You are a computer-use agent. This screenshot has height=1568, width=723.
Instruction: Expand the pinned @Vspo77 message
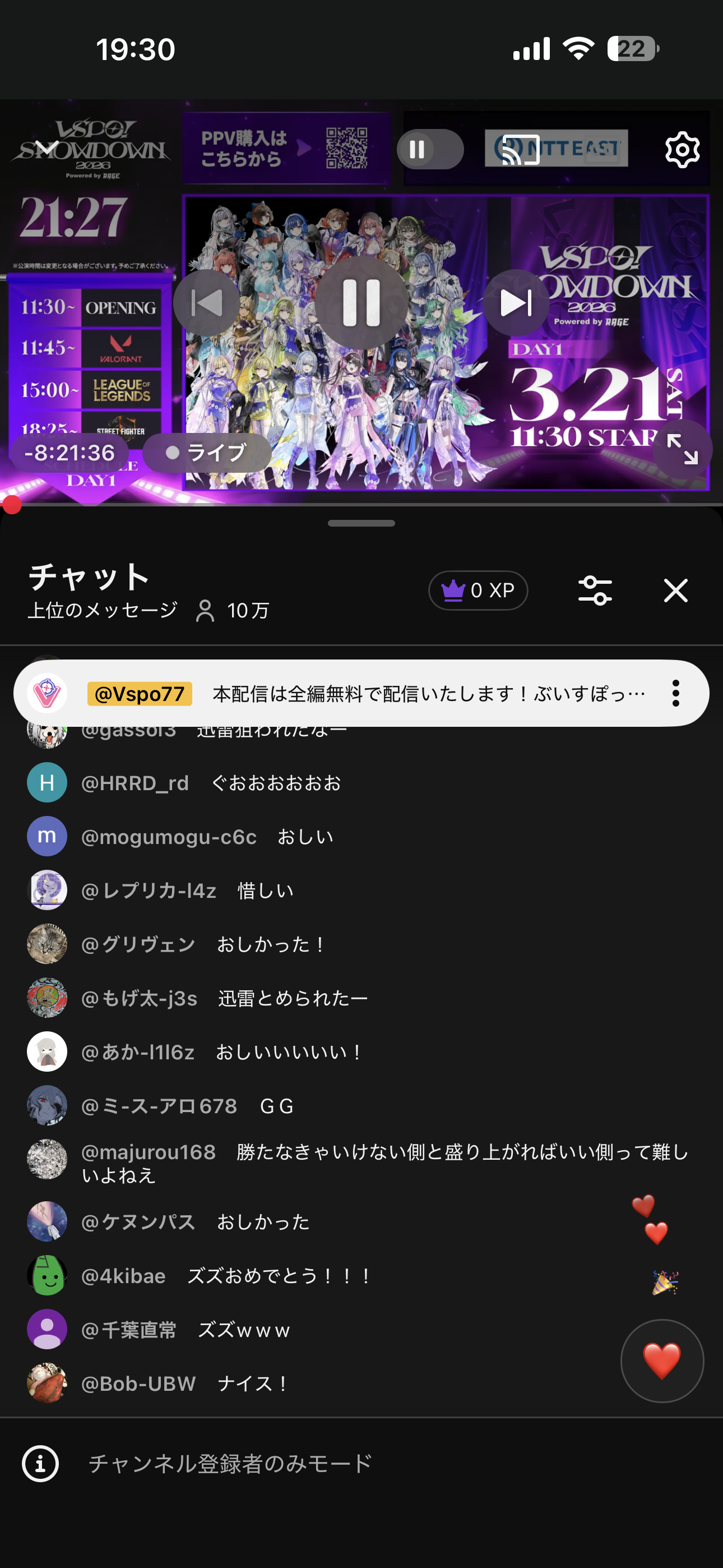click(426, 693)
